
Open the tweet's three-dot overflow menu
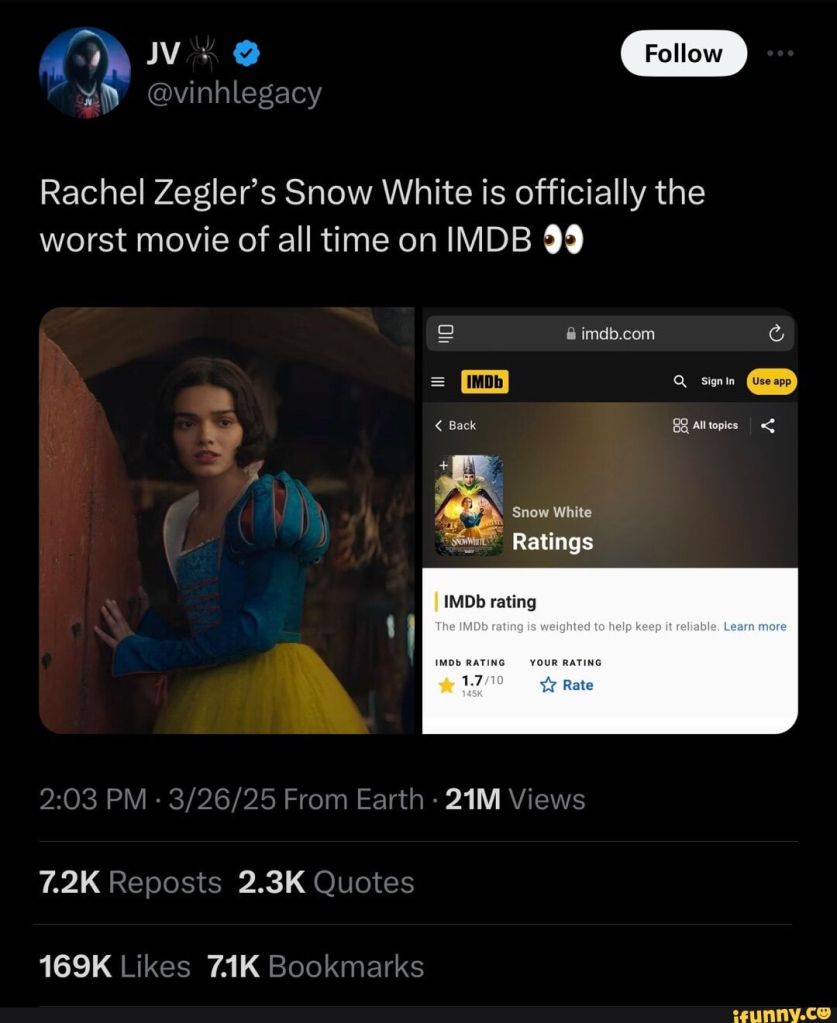781,53
